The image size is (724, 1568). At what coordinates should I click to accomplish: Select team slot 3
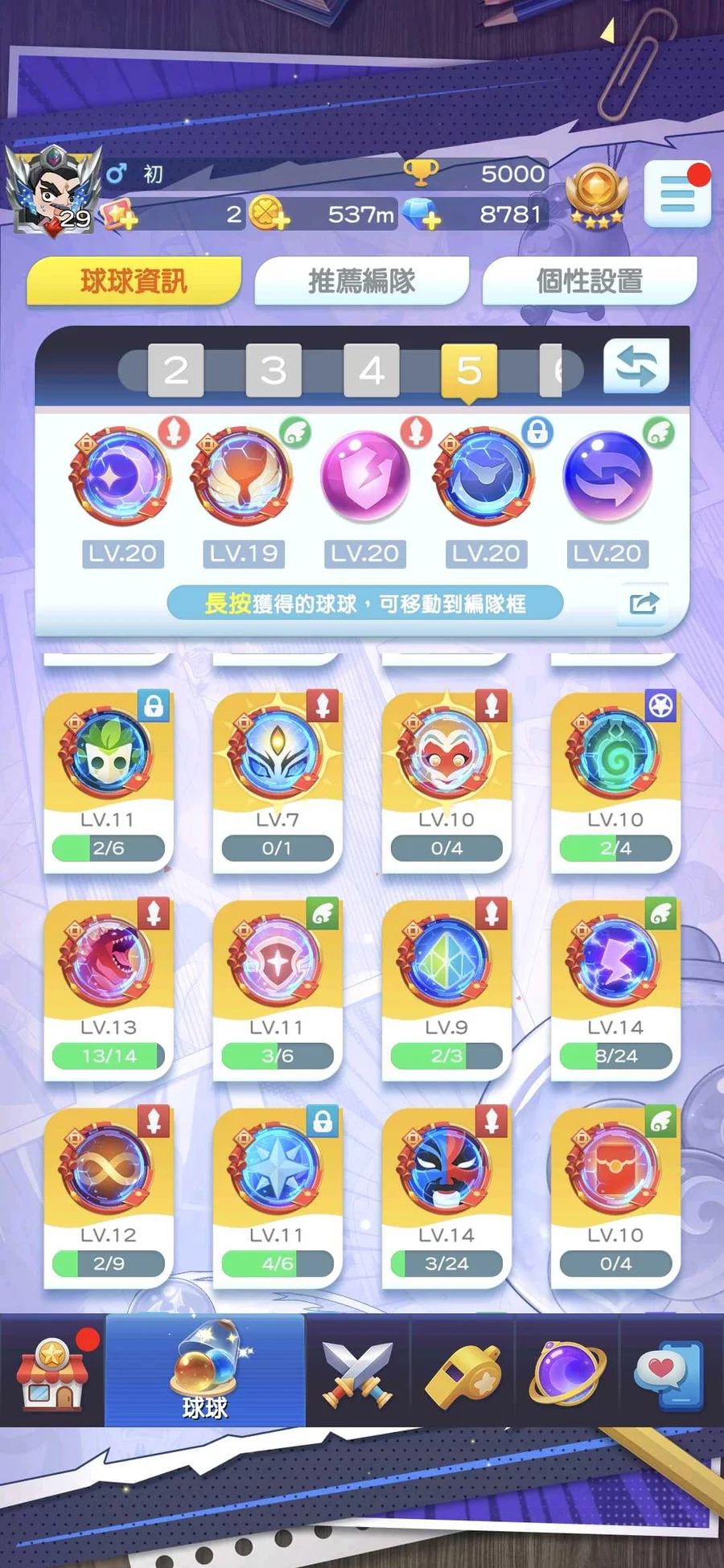pos(274,371)
